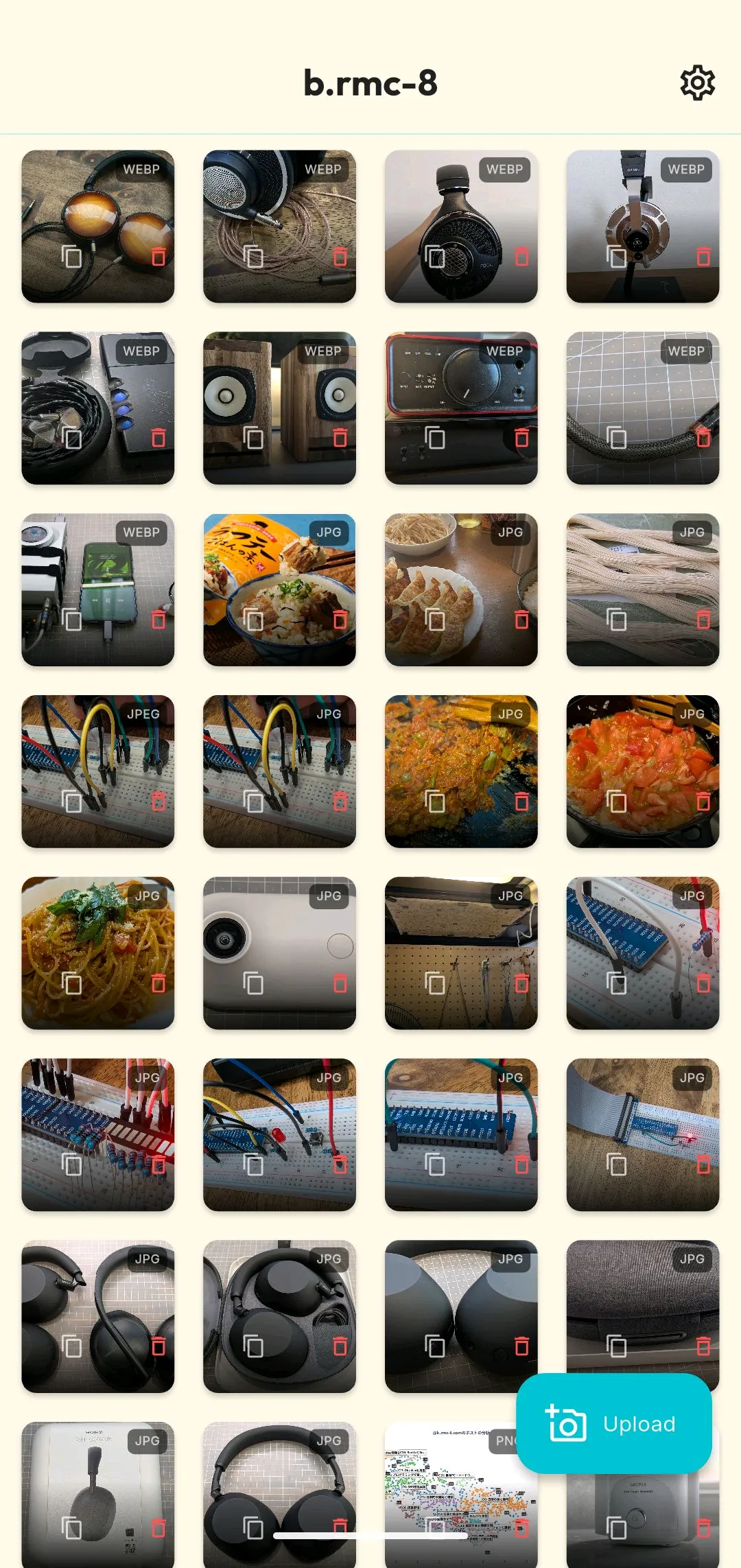Copy link of the amber wooden headphones image

(71, 257)
